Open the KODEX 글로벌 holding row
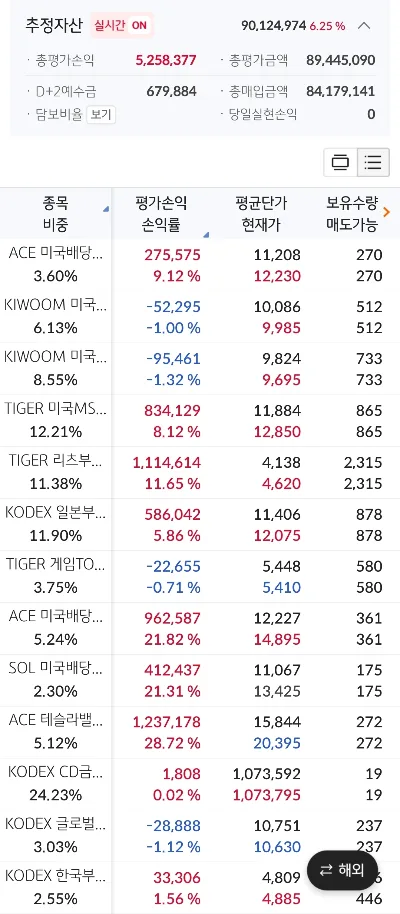400x914 pixels. (x=200, y=836)
